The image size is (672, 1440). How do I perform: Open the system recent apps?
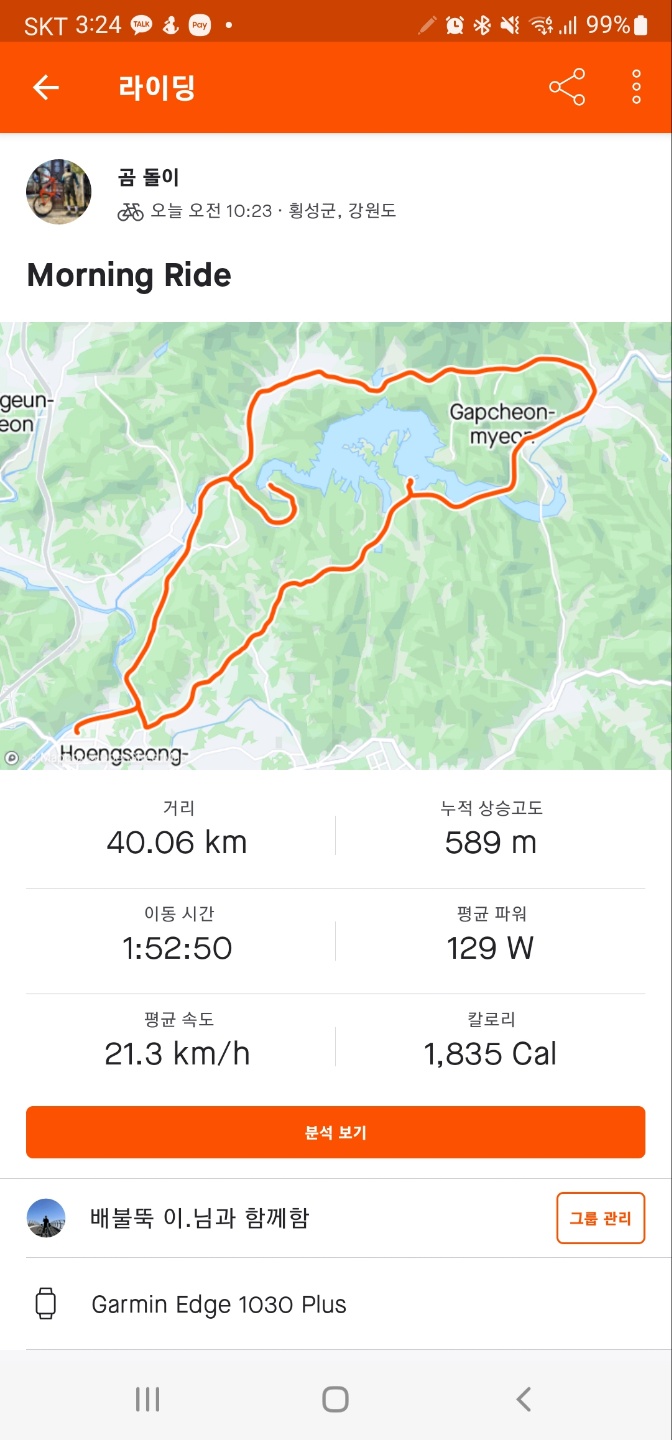147,1399
